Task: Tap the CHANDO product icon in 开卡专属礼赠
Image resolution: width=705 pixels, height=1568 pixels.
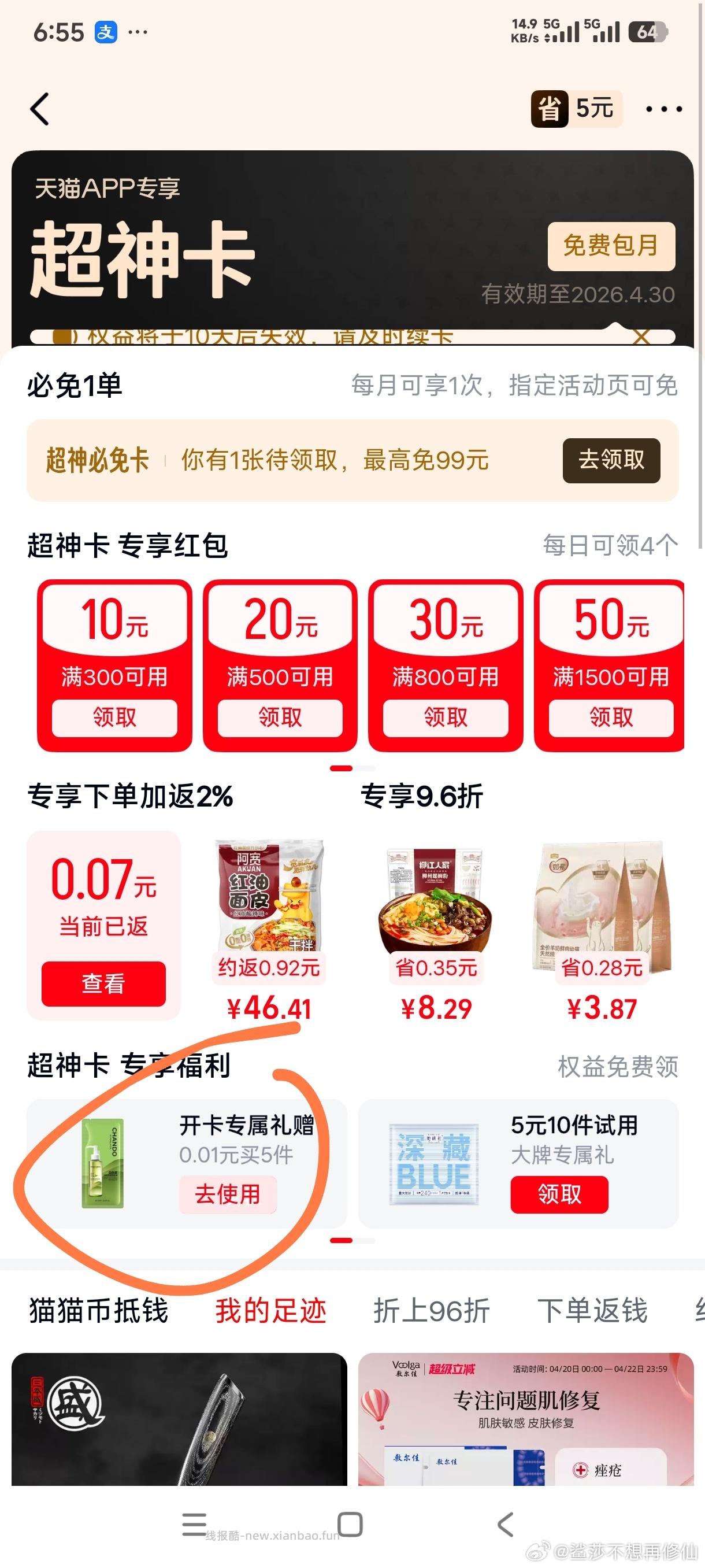Action: (102, 1167)
